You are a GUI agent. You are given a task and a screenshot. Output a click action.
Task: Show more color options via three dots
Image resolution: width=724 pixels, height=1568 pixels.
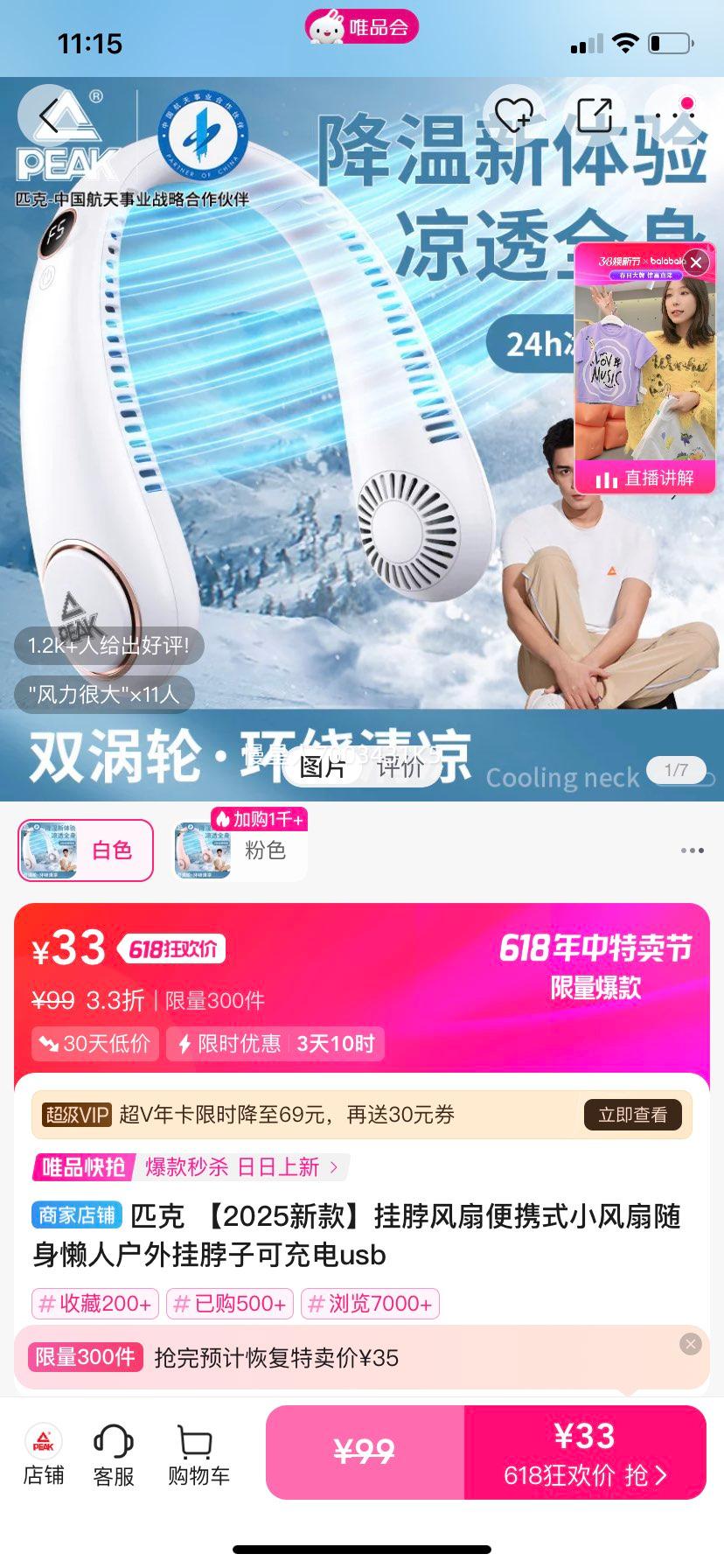pyautogui.click(x=692, y=850)
